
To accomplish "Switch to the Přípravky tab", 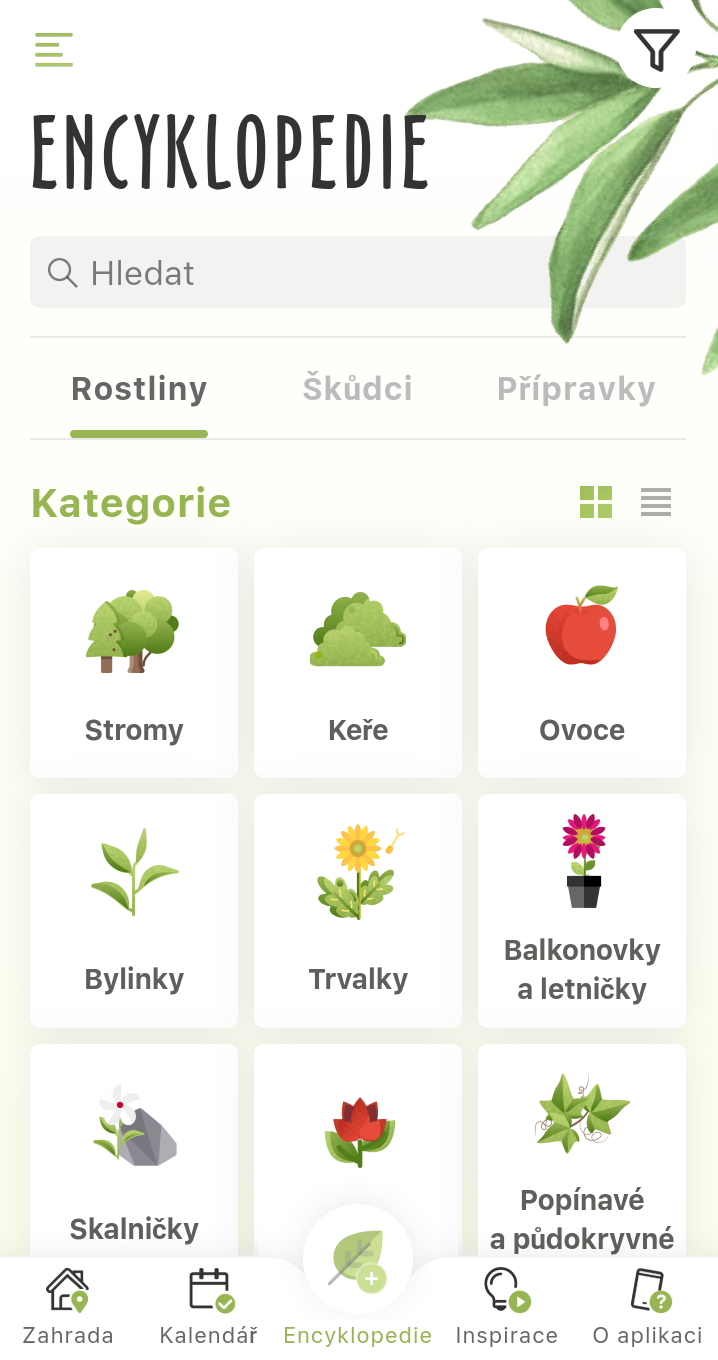I will tap(576, 389).
